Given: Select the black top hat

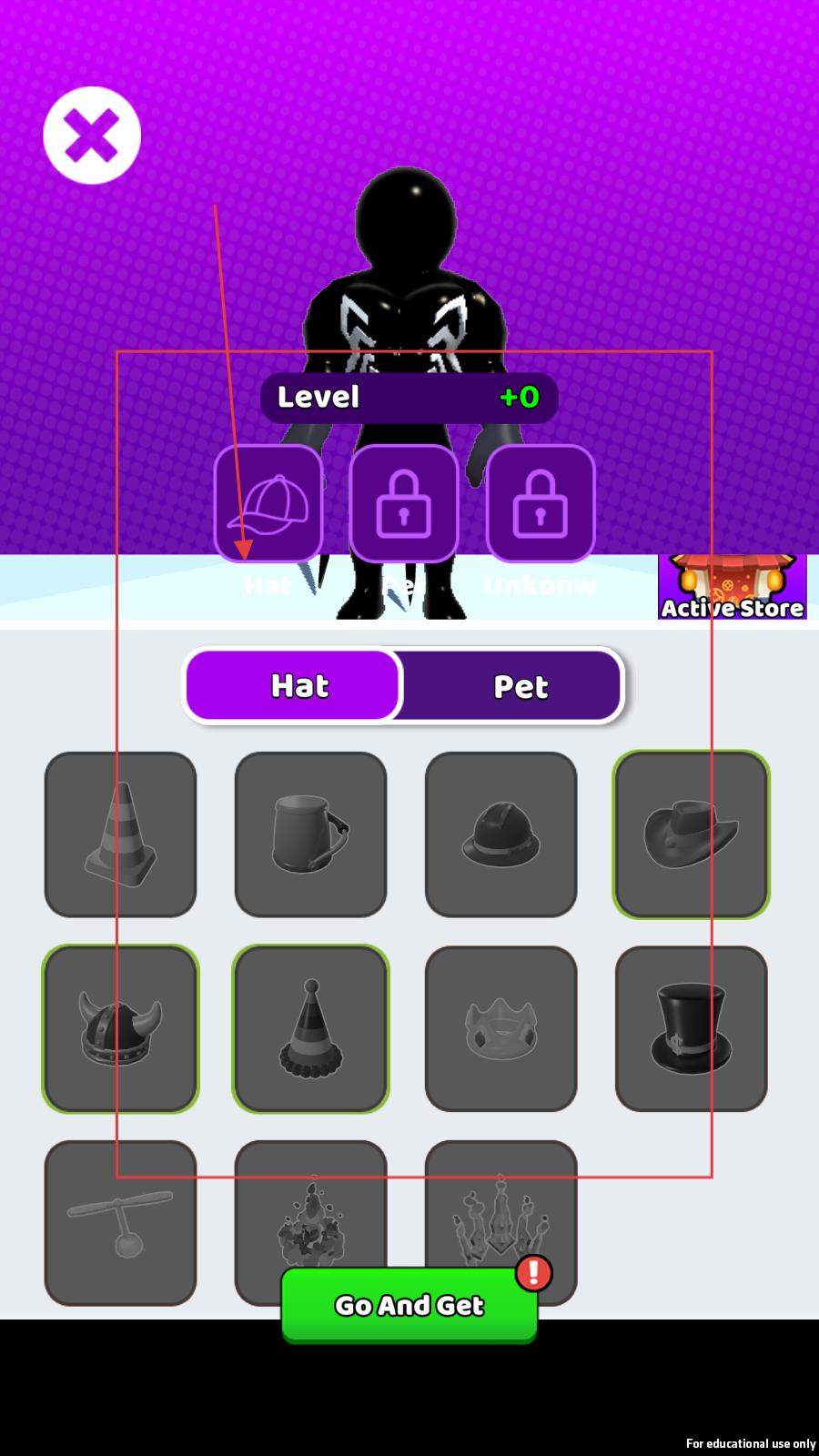Looking at the screenshot, I should pos(691,1028).
